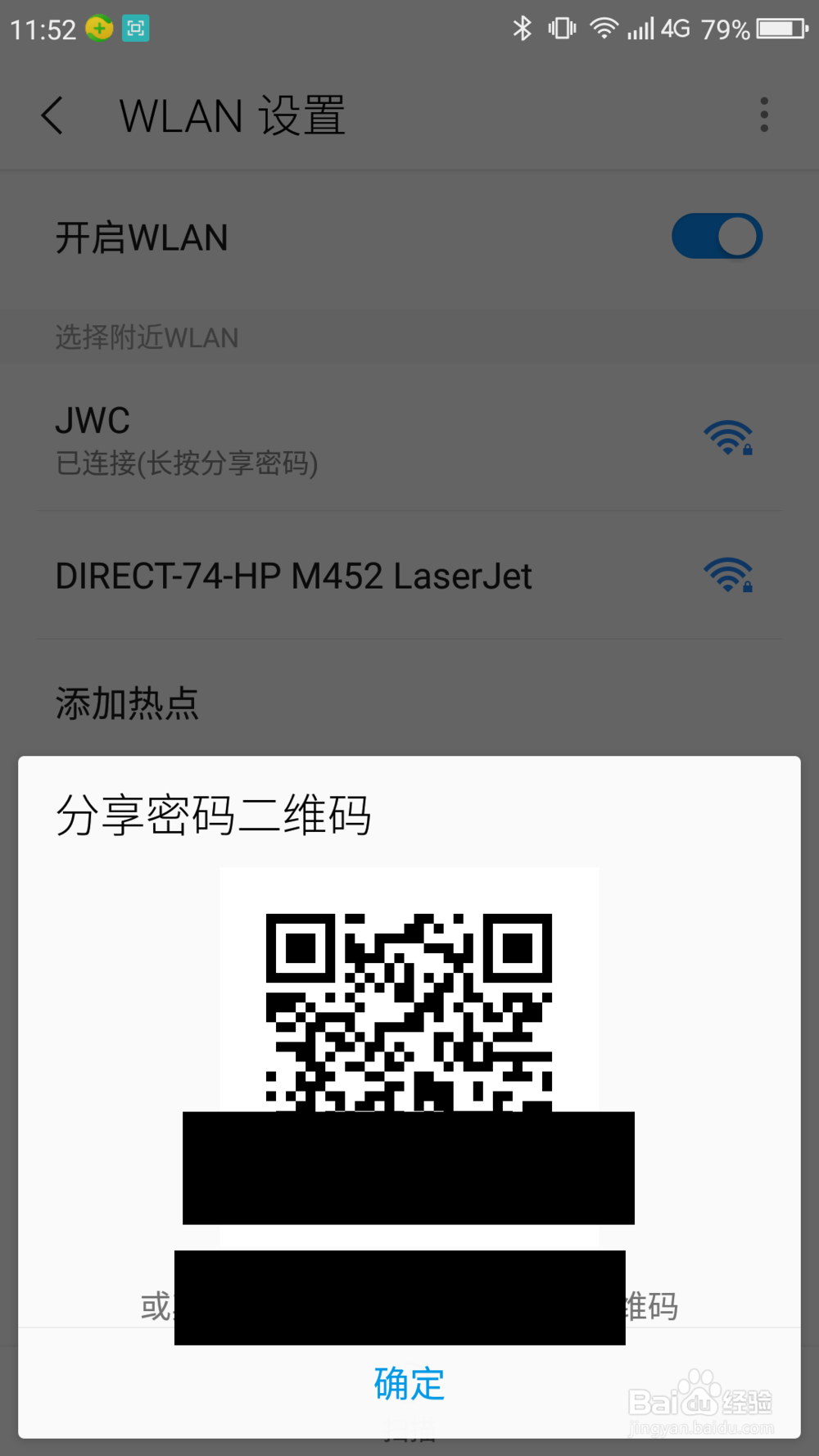Image resolution: width=819 pixels, height=1456 pixels.
Task: Open the three-dot overflow menu
Action: [763, 115]
